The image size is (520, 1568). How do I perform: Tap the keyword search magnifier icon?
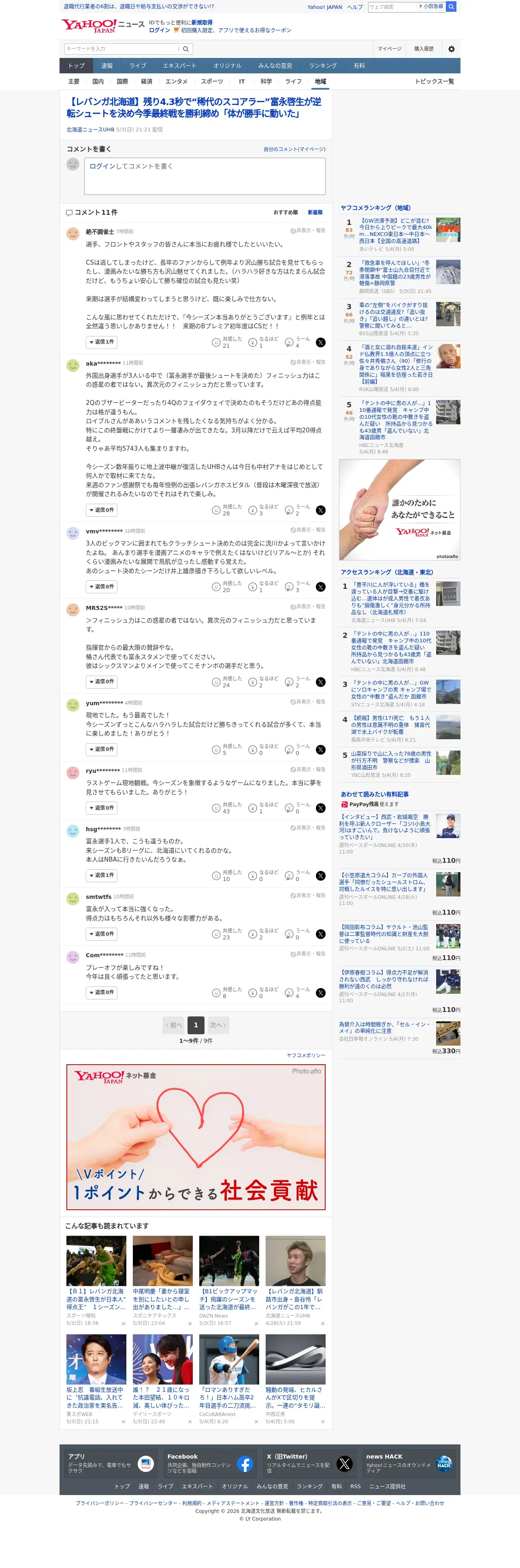click(x=186, y=49)
